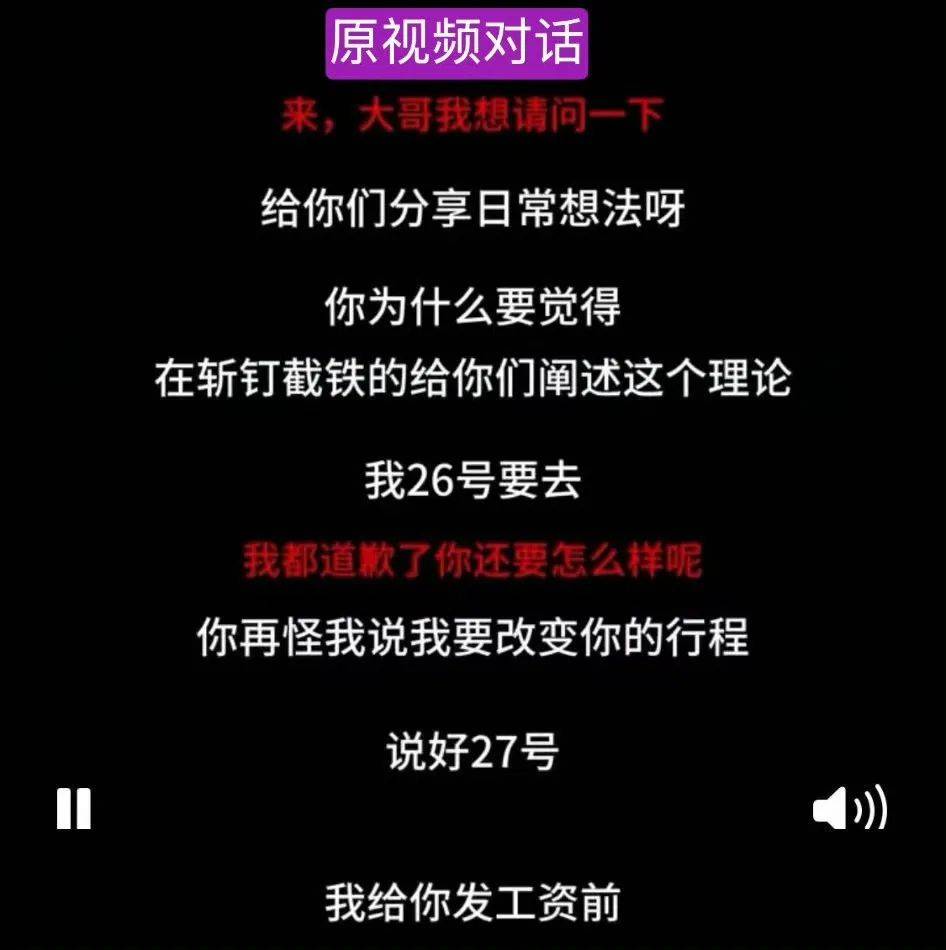Pause the playing video
This screenshot has width=946, height=950.
[x=74, y=809]
